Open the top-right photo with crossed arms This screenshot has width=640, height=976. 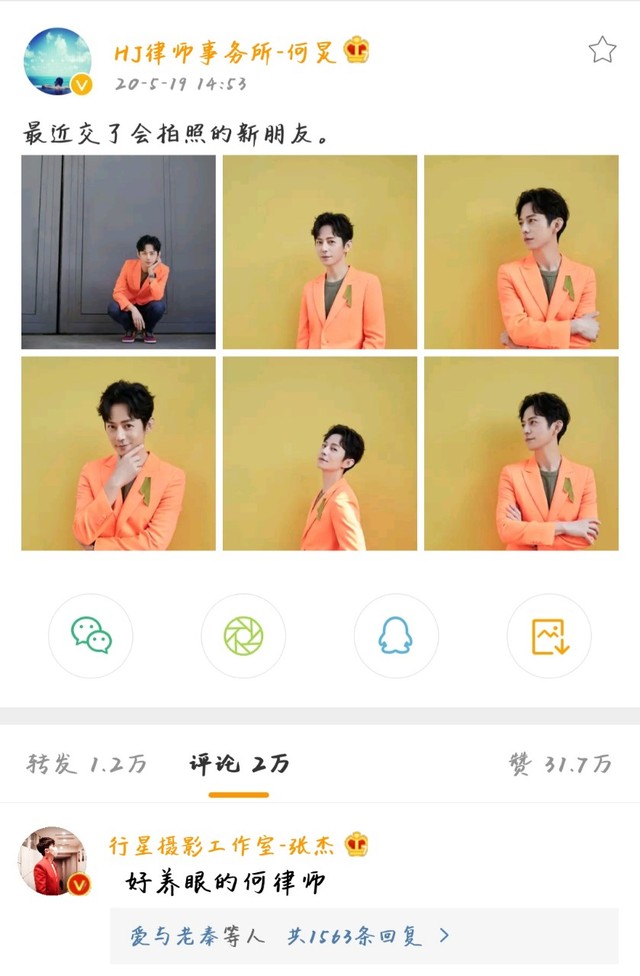point(521,251)
